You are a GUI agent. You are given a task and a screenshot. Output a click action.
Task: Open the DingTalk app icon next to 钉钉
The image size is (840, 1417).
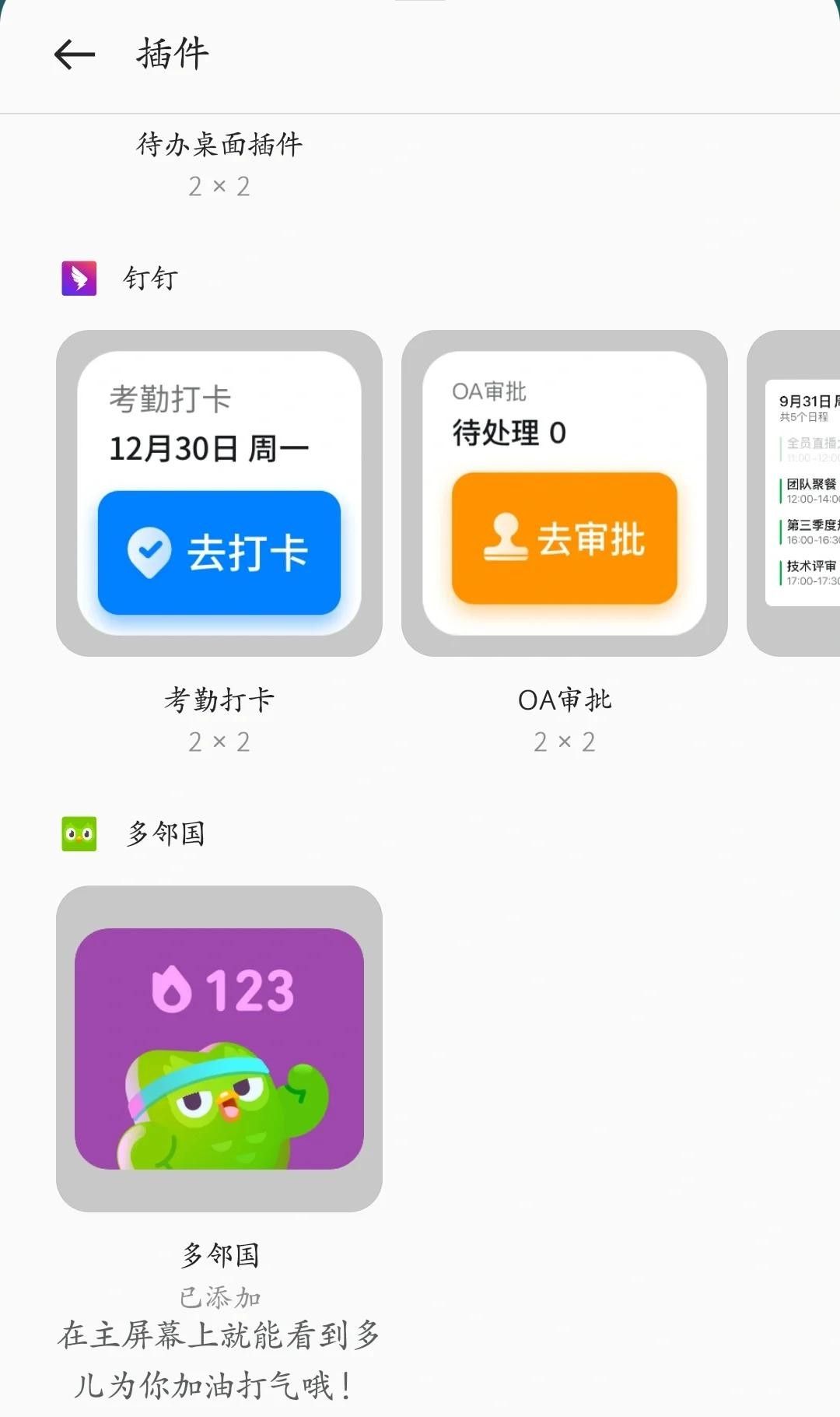tap(78, 278)
